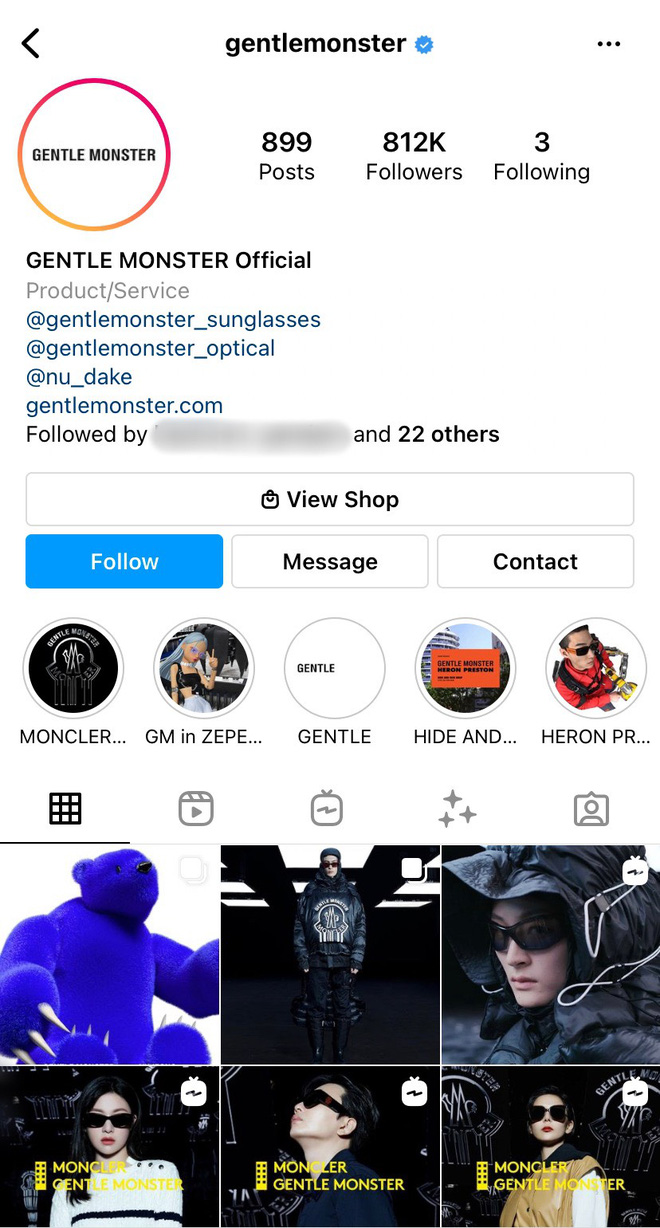Open the @gentlemonster_optical profile link
660x1228 pixels.
[150, 349]
